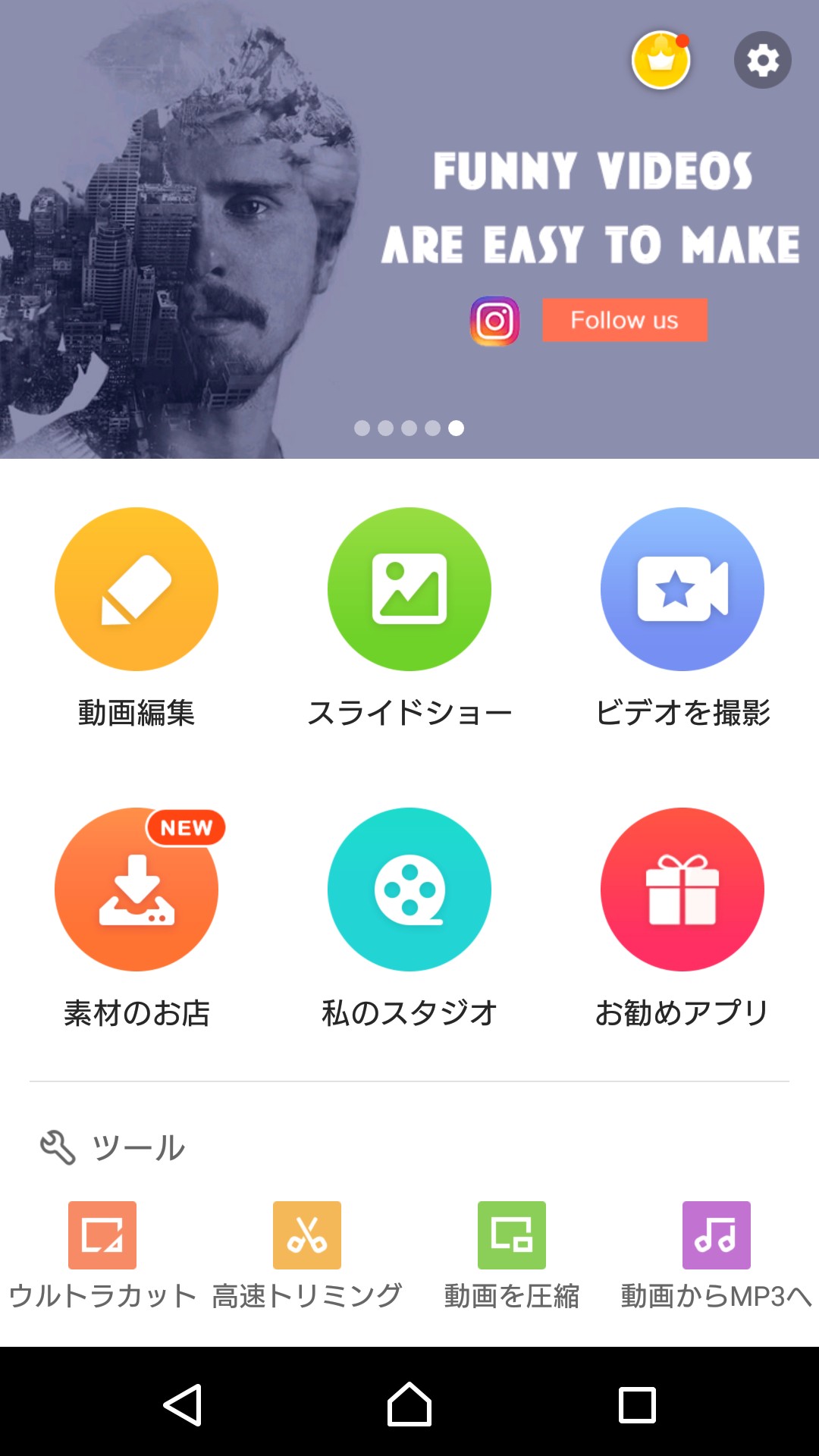Choose 動画を圧縮 compress tool
This screenshot has width=819, height=1456.
tap(512, 1235)
